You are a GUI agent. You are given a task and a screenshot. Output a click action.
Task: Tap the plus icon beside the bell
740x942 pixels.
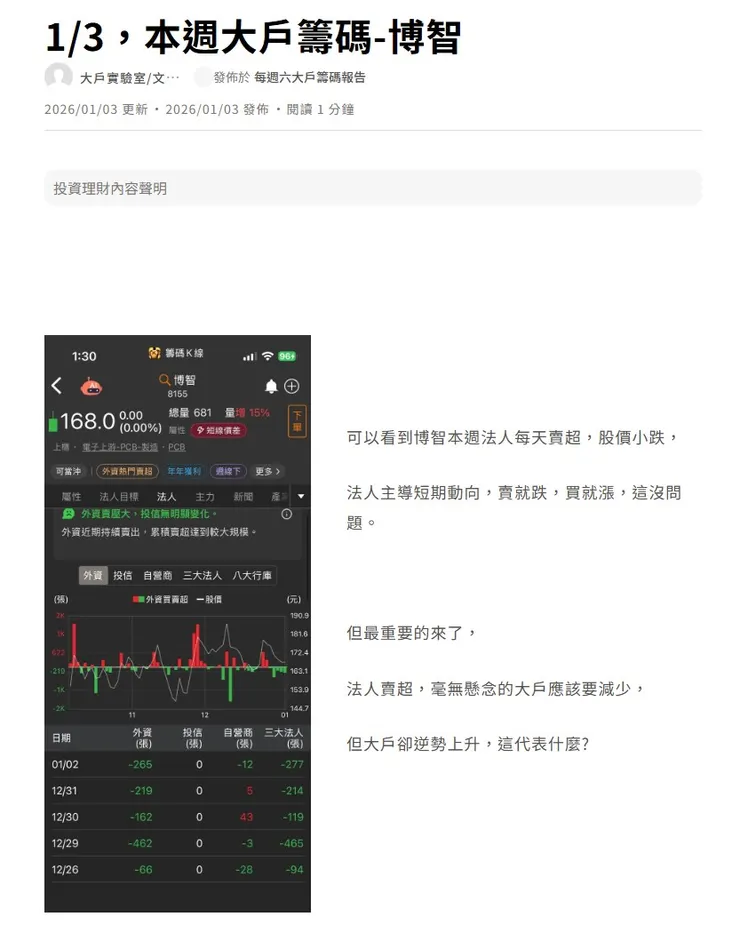(x=291, y=386)
